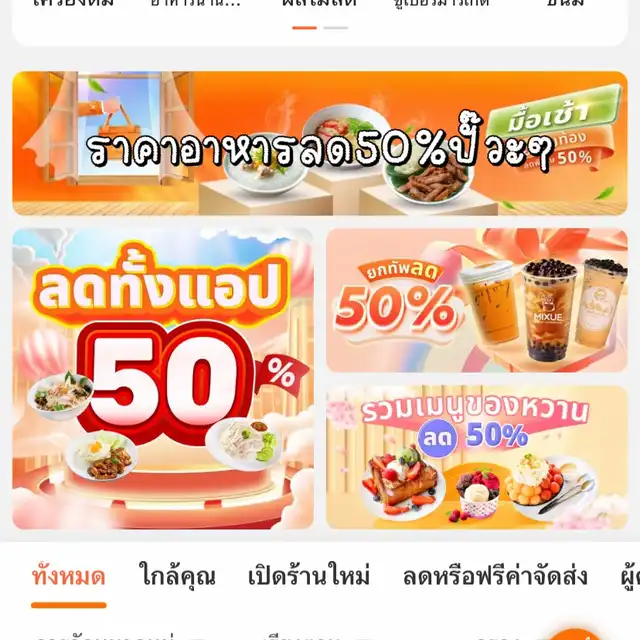Tap the ผลไม้สด category
Screen dimensions: 640x640
[318, 4]
